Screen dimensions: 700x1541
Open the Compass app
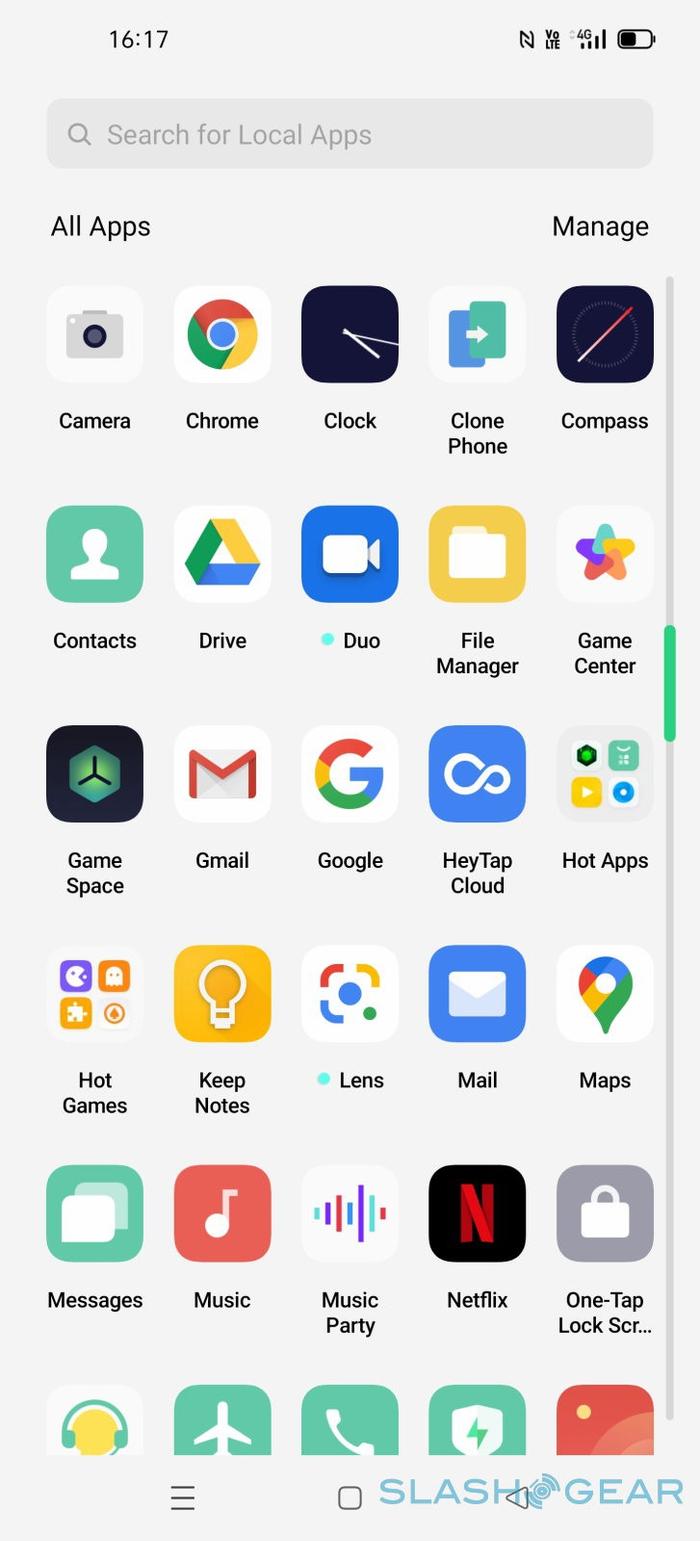click(x=605, y=335)
